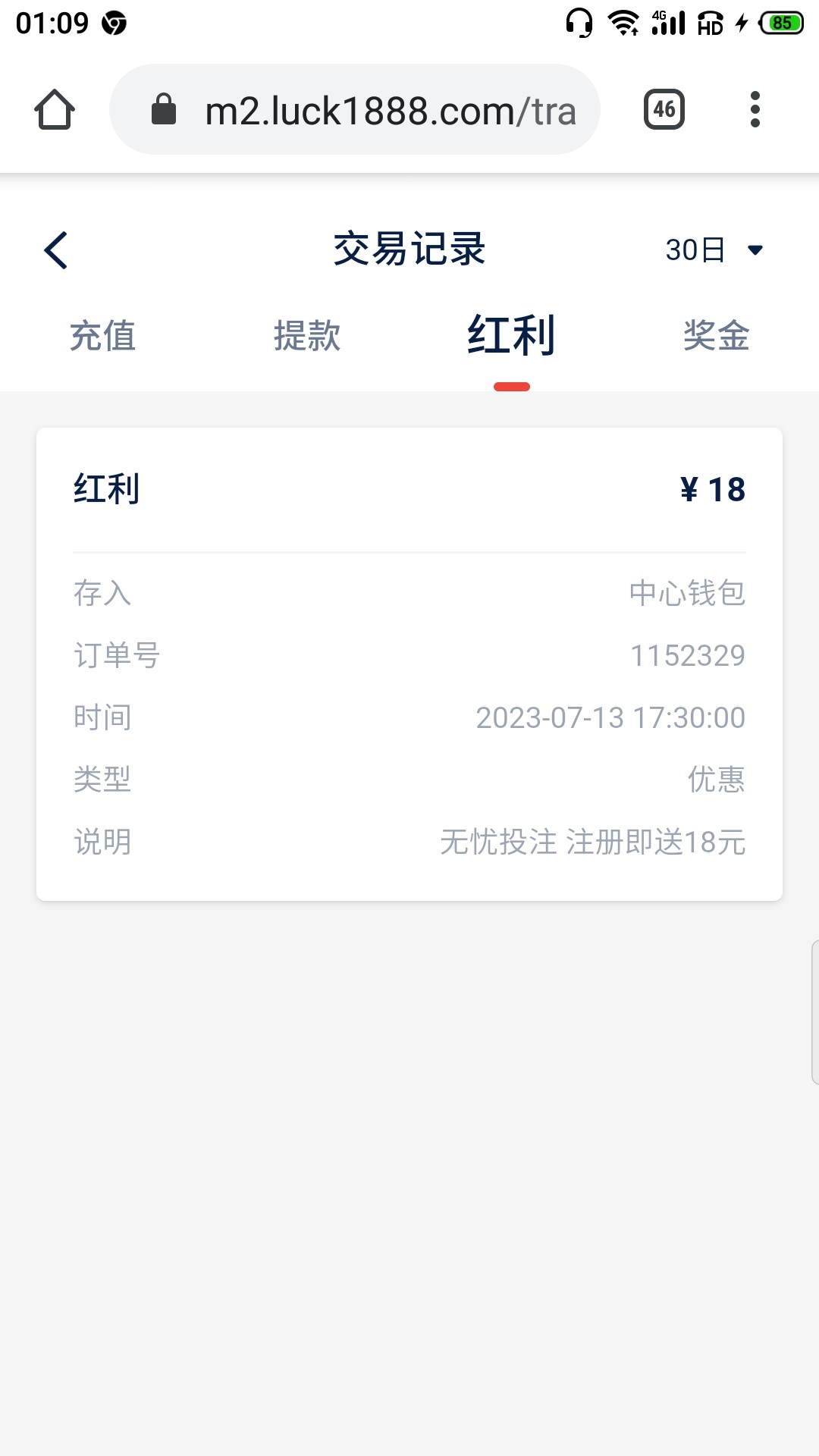
Task: Select the 红利 tab
Action: [x=511, y=336]
